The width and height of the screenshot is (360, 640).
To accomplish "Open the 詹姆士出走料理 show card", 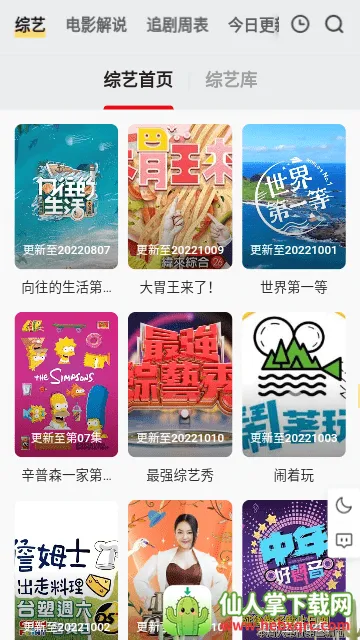I will coord(66,570).
